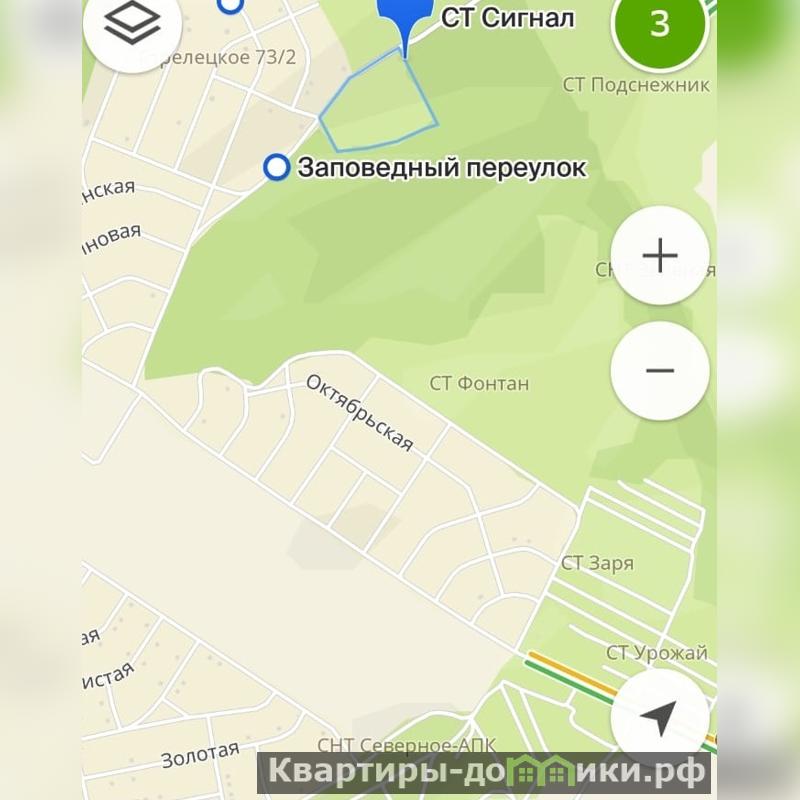Select the Заповедный переулок bus stop marker
The width and height of the screenshot is (800, 800).
tap(276, 168)
